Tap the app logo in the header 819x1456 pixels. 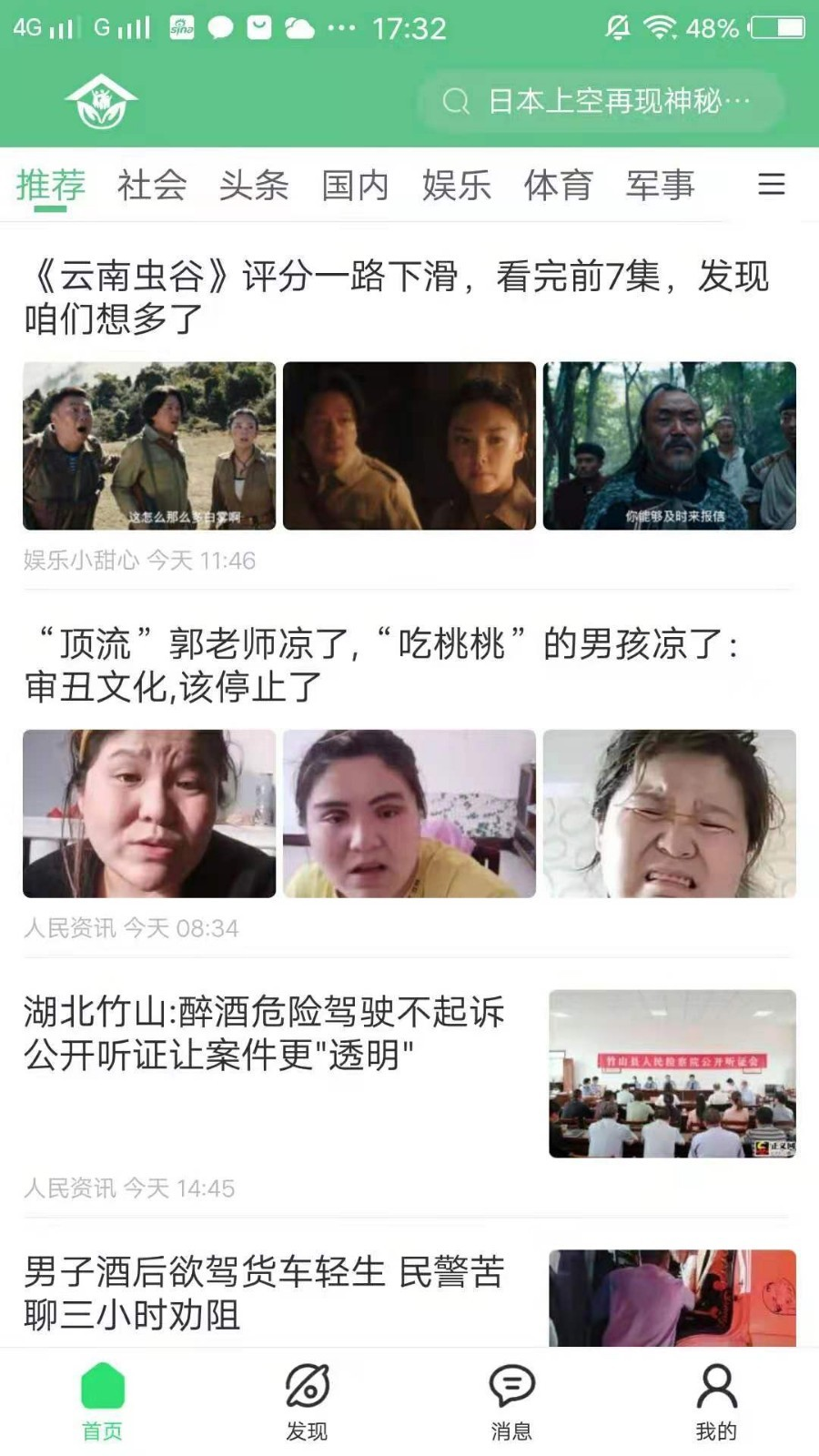coord(101,101)
